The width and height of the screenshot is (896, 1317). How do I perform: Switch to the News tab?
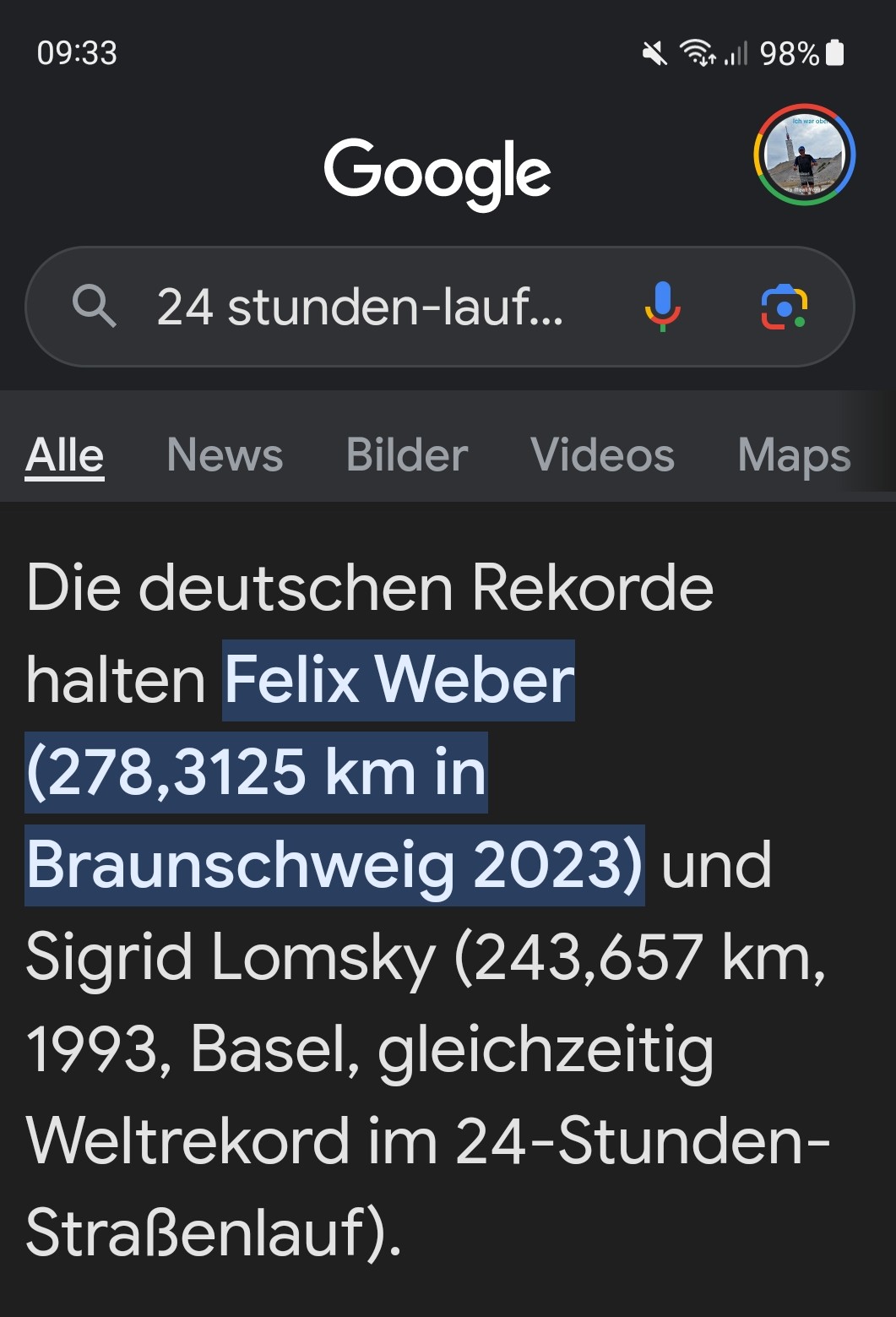click(x=225, y=455)
